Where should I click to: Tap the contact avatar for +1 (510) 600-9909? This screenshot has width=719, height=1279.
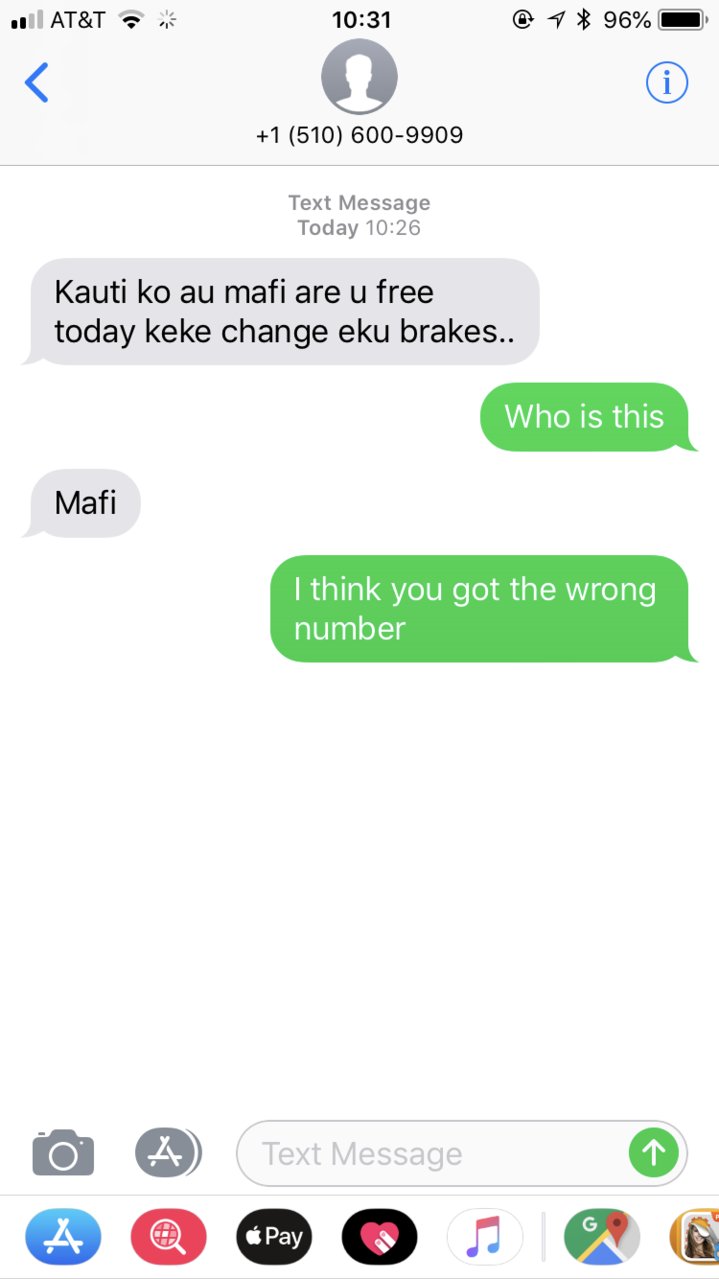359,77
